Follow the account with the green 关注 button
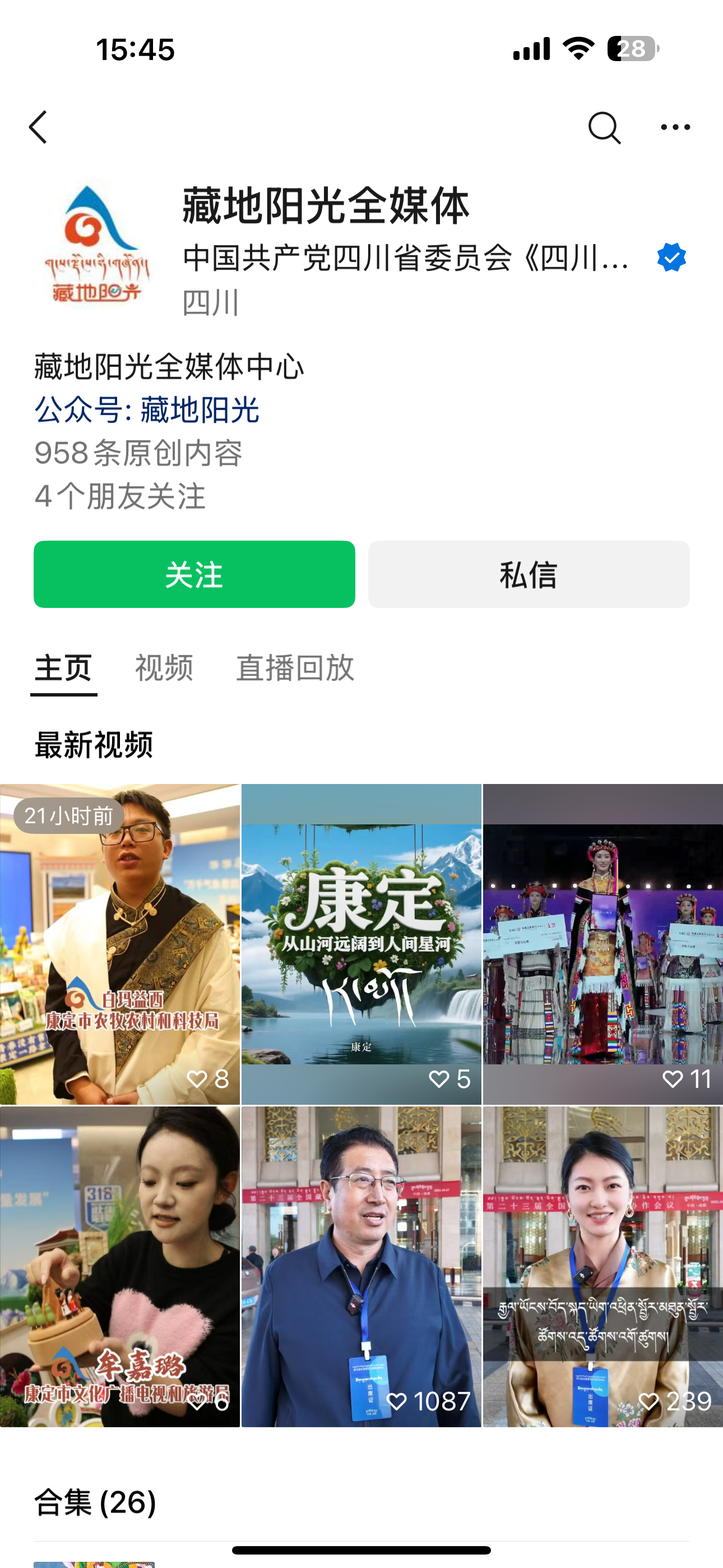The height and width of the screenshot is (1568, 723). pyautogui.click(x=194, y=574)
